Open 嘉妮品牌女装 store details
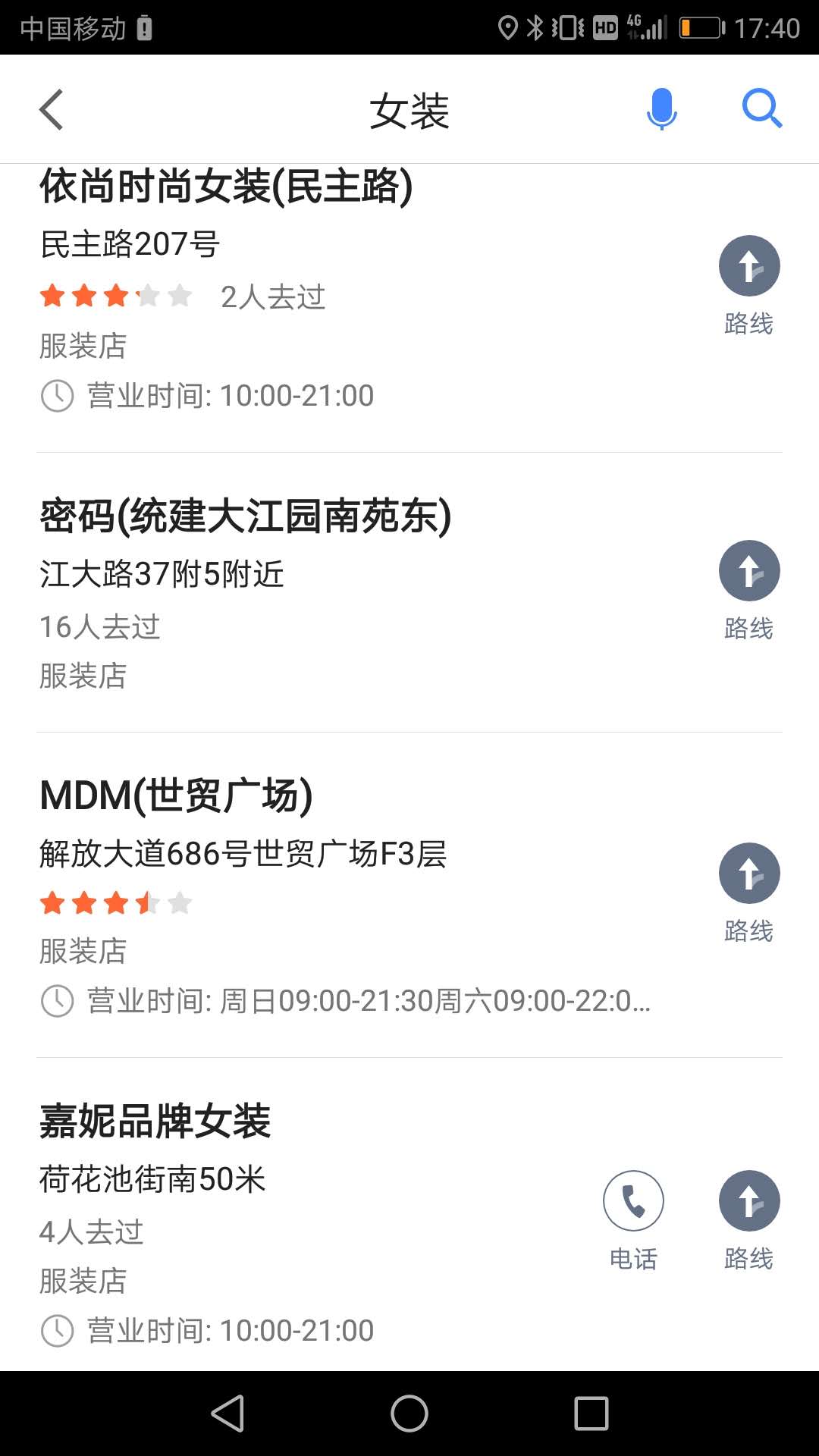Image resolution: width=819 pixels, height=1456 pixels. (155, 1122)
